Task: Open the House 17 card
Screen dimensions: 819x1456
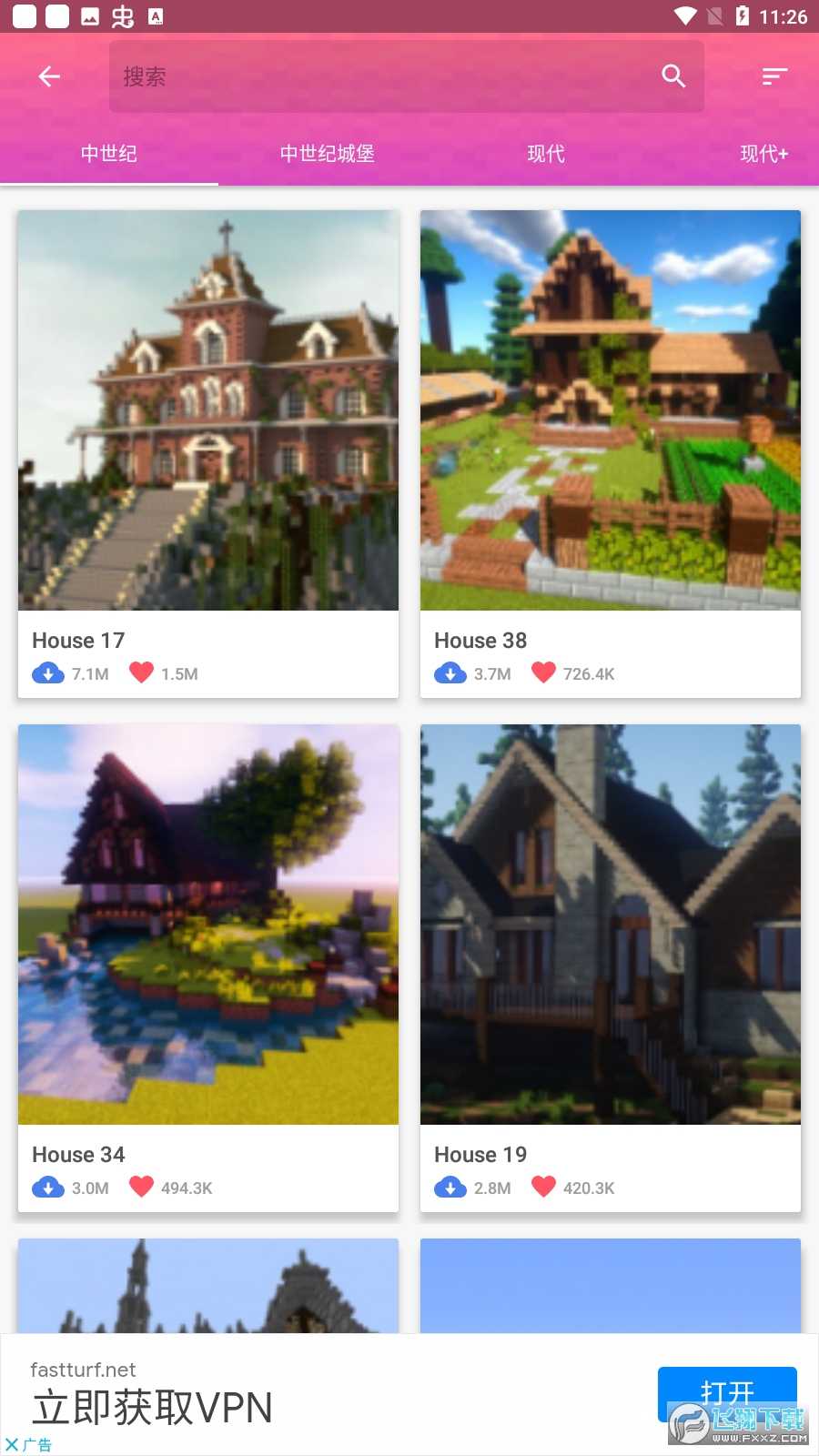Action: click(208, 455)
